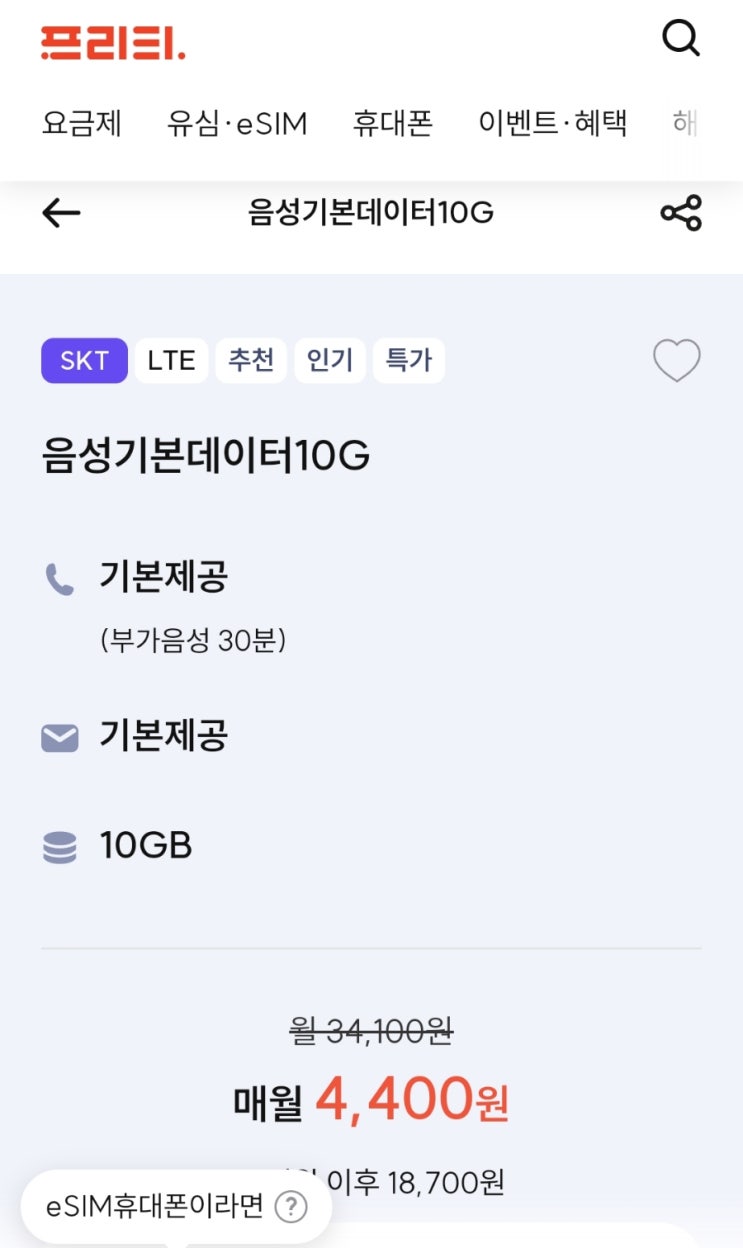Add this plan to favorites with the heart

point(677,361)
